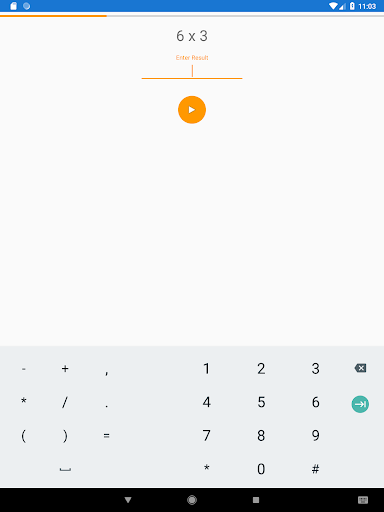This screenshot has height=512, width=384.
Task: Tap the hash key
Action: (x=315, y=469)
